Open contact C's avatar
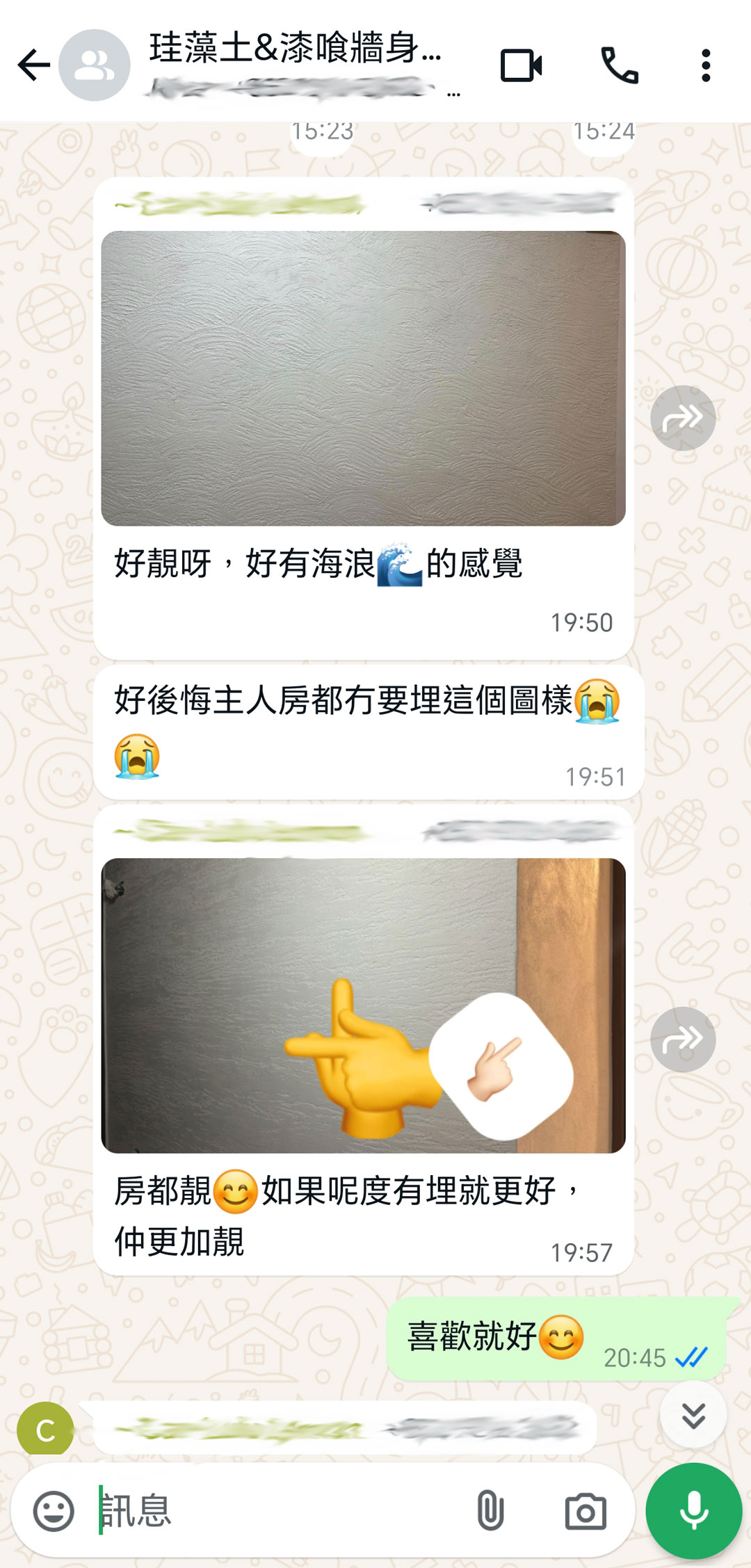751x1568 pixels. pyautogui.click(x=45, y=1429)
